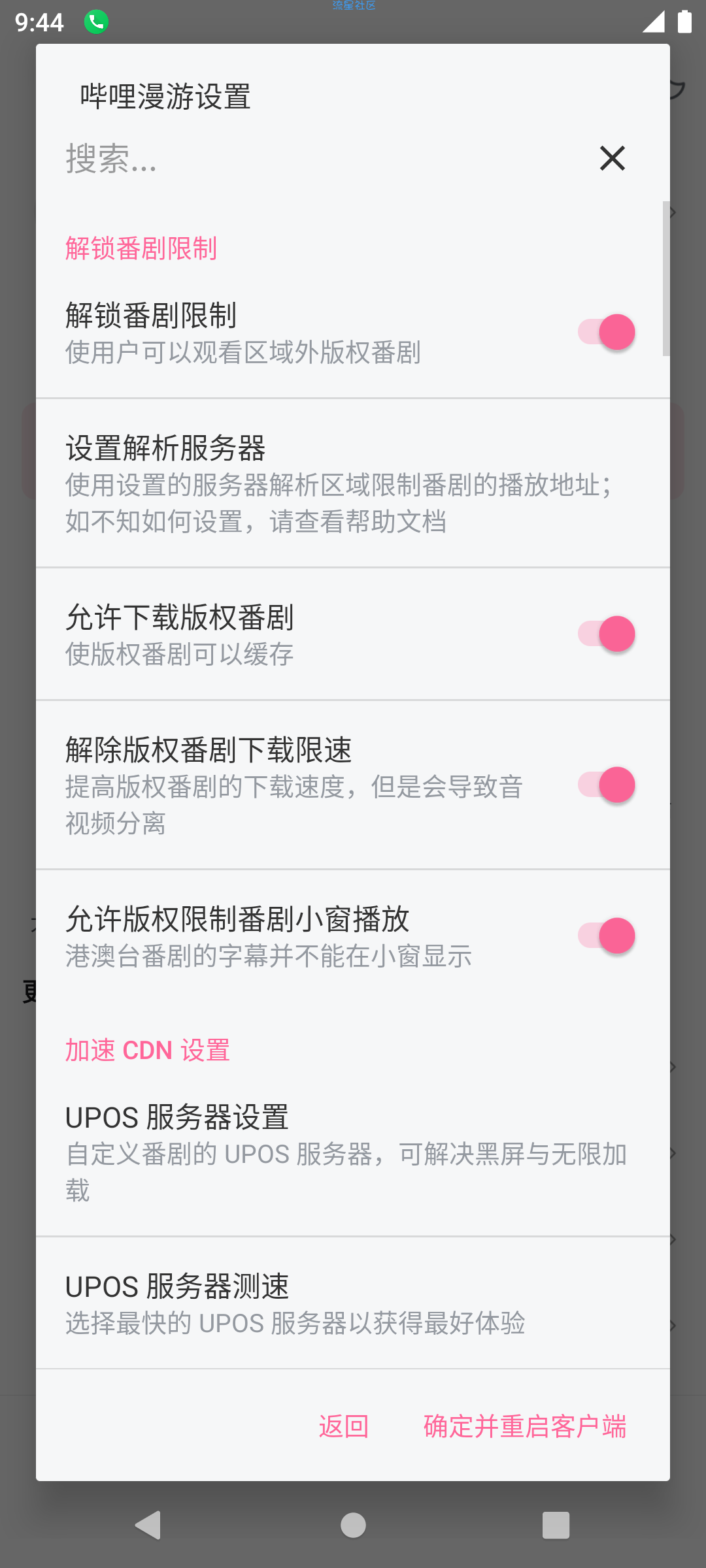
Task: Turn off 解除版权番剧下载限速 switch
Action: pos(606,785)
